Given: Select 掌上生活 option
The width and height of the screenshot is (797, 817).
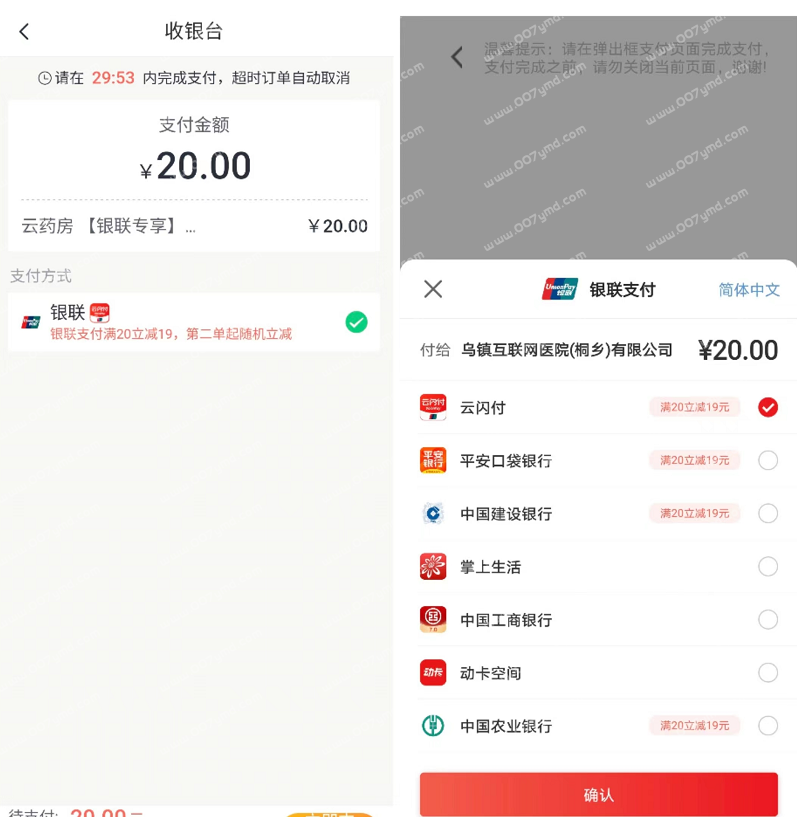Looking at the screenshot, I should (x=767, y=566).
